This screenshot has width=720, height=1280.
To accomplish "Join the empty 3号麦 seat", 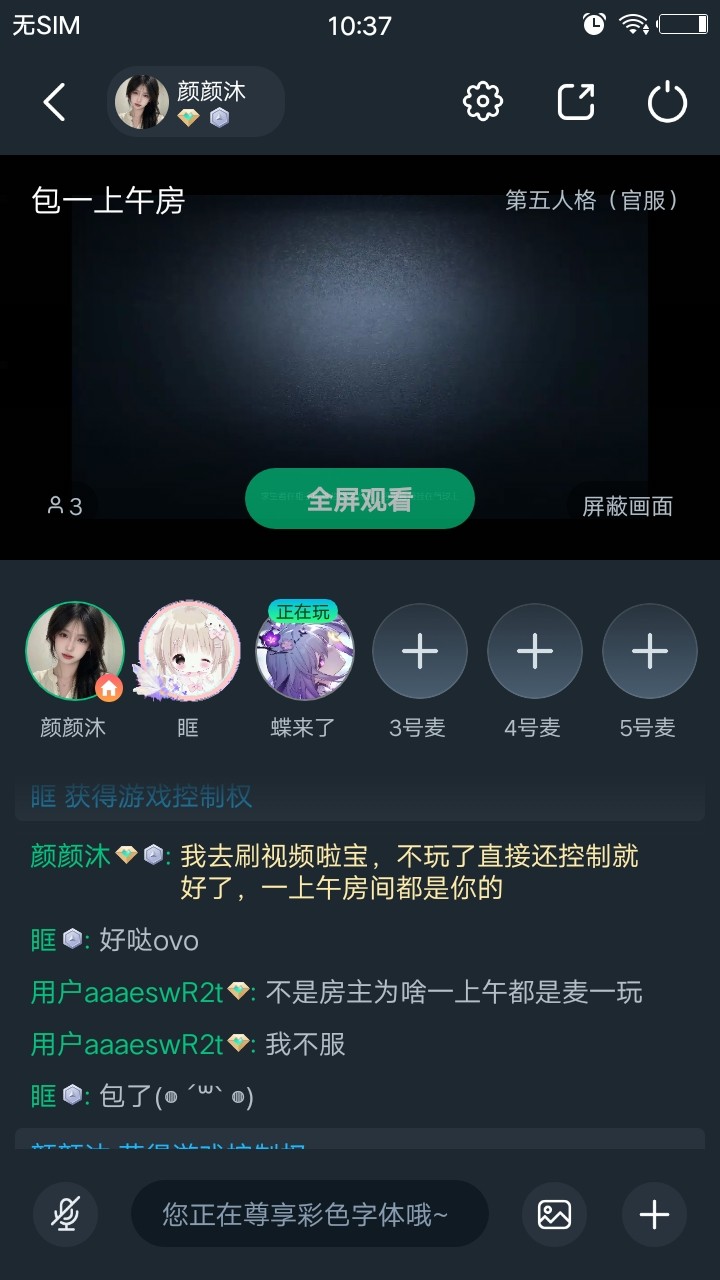I will tap(419, 652).
